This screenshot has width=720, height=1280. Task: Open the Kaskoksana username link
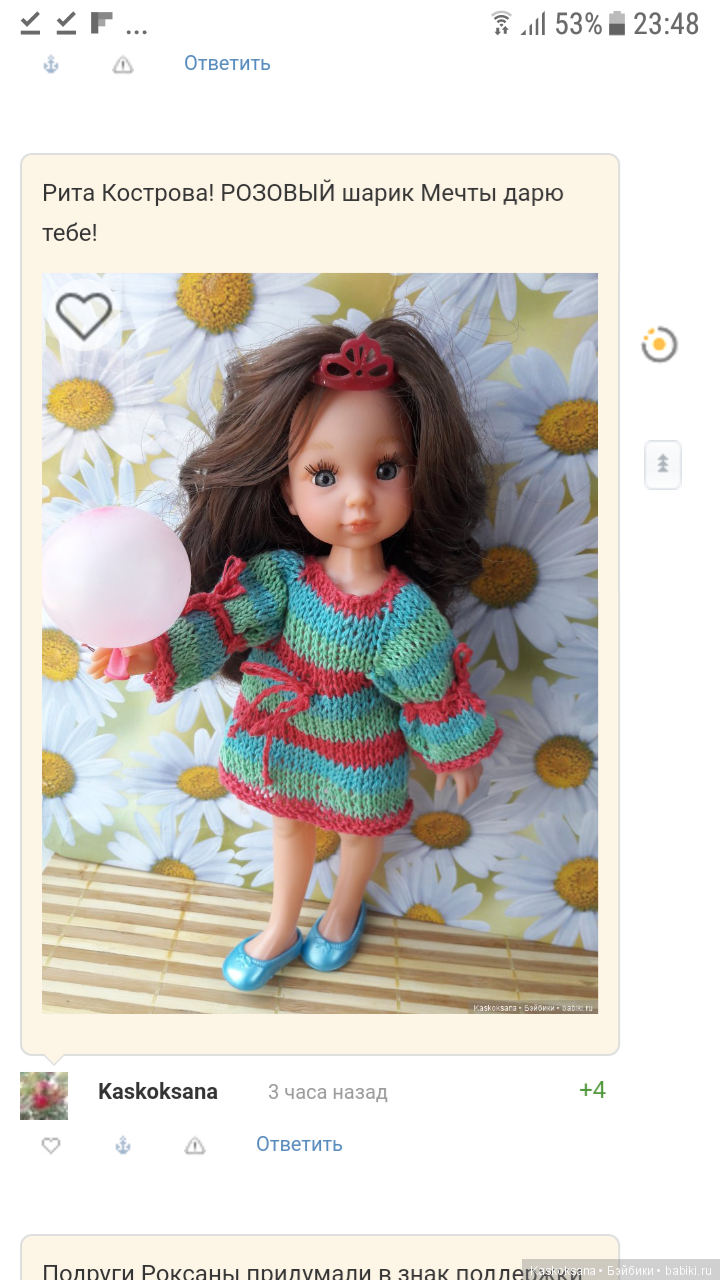coord(158,1092)
